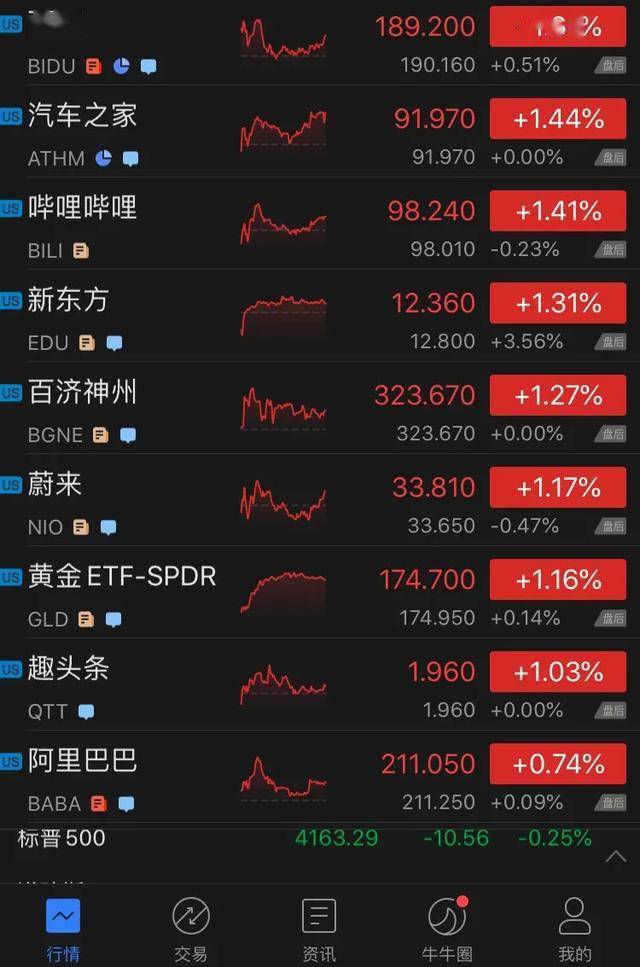This screenshot has width=640, height=967.
Task: Go to the 牛牛圈 community tab
Action: tap(447, 929)
